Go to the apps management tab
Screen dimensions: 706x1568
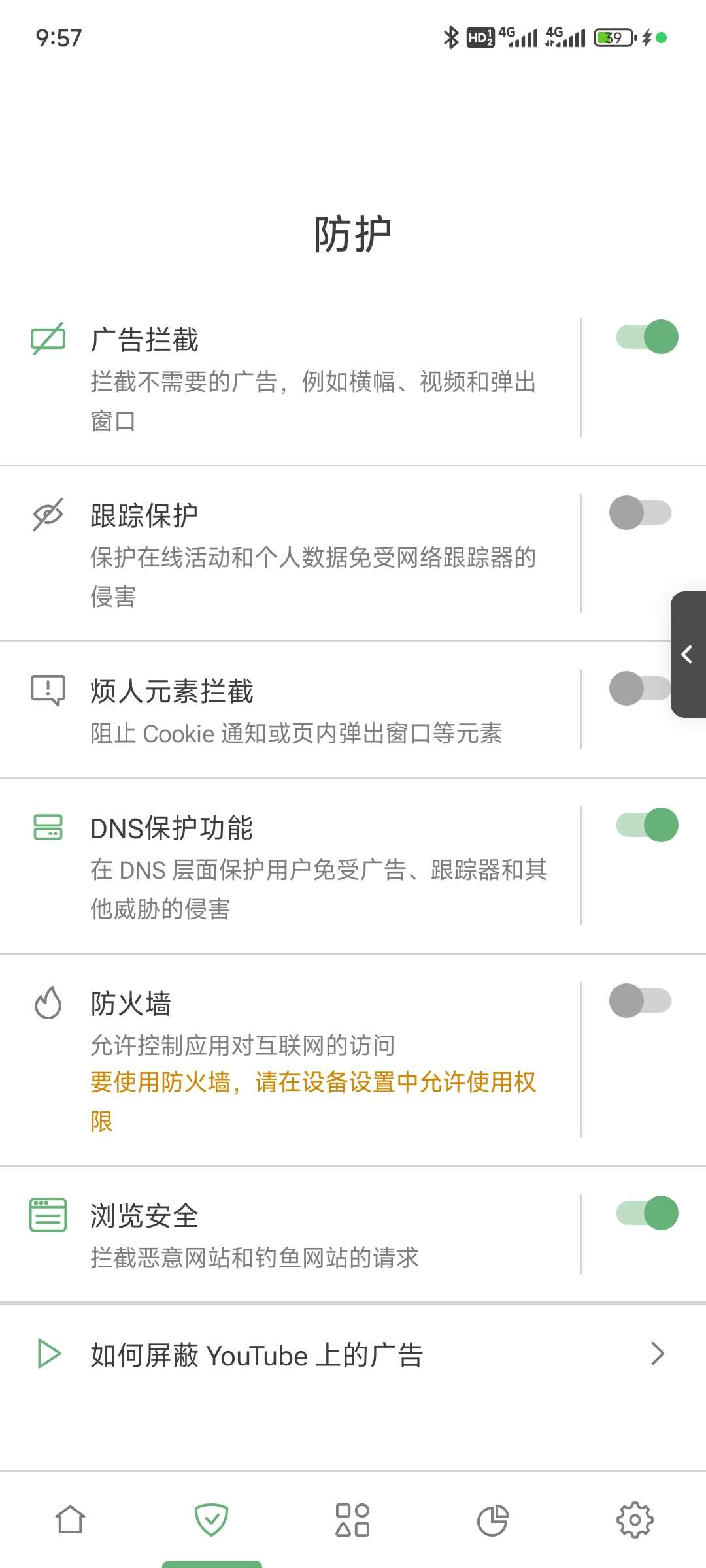353,1520
